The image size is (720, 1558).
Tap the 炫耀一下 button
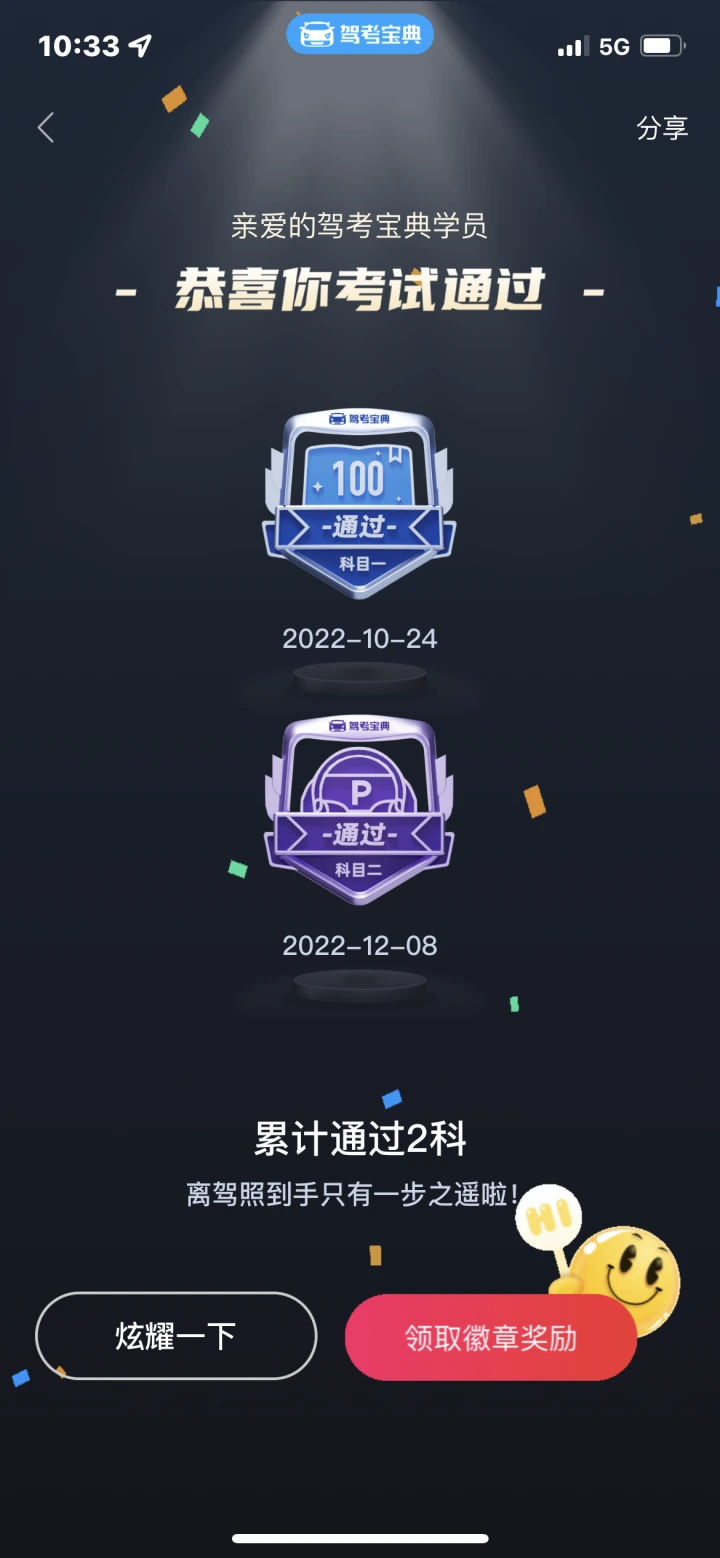coord(176,1336)
